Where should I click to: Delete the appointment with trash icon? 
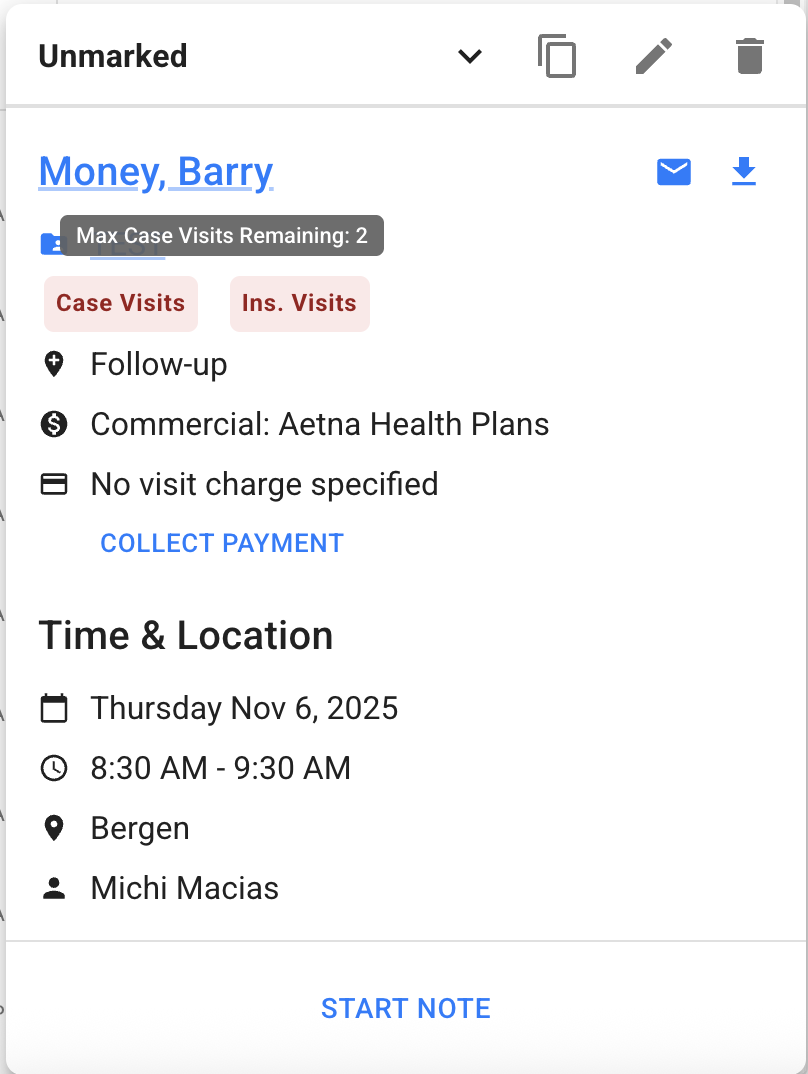749,56
